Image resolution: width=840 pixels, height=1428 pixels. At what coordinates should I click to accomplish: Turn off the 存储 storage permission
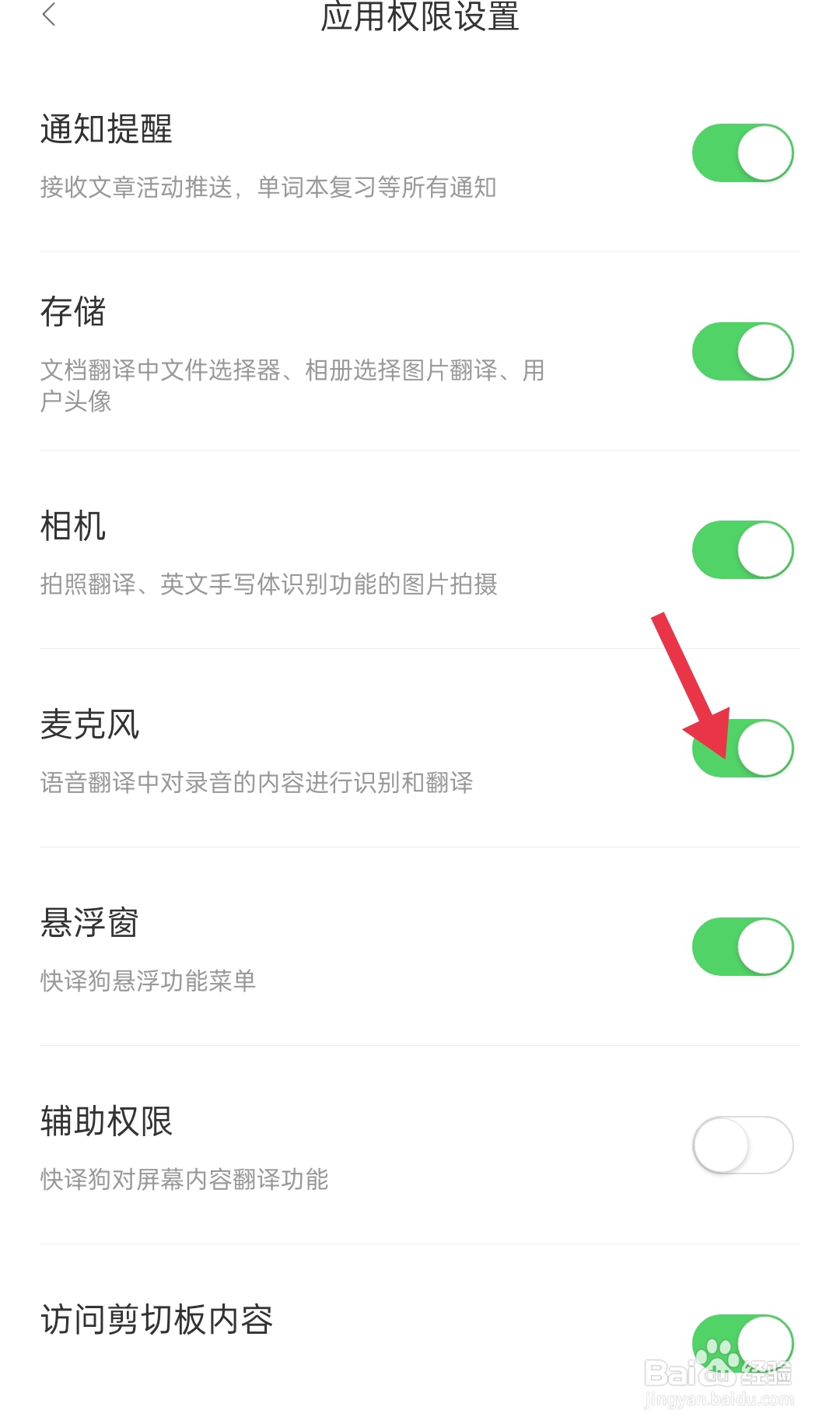tap(741, 351)
